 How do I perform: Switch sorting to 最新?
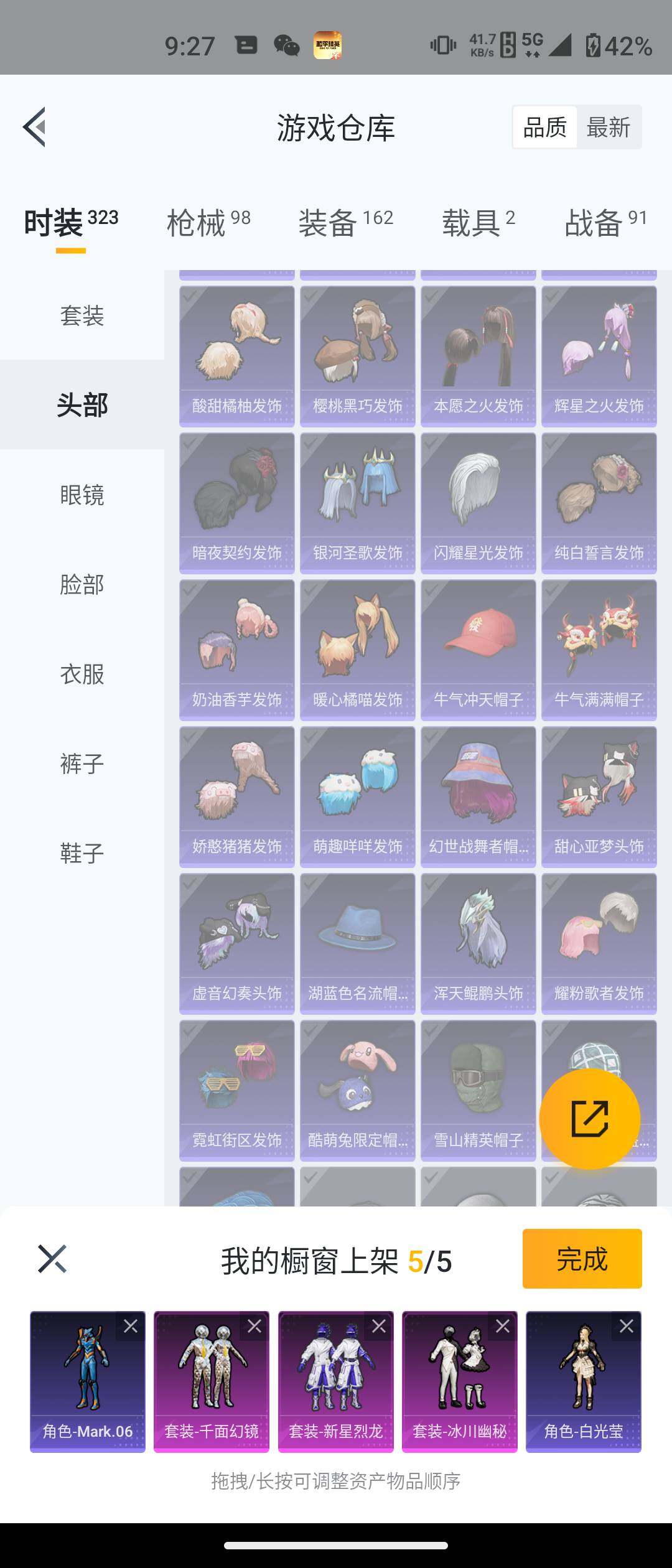click(609, 126)
